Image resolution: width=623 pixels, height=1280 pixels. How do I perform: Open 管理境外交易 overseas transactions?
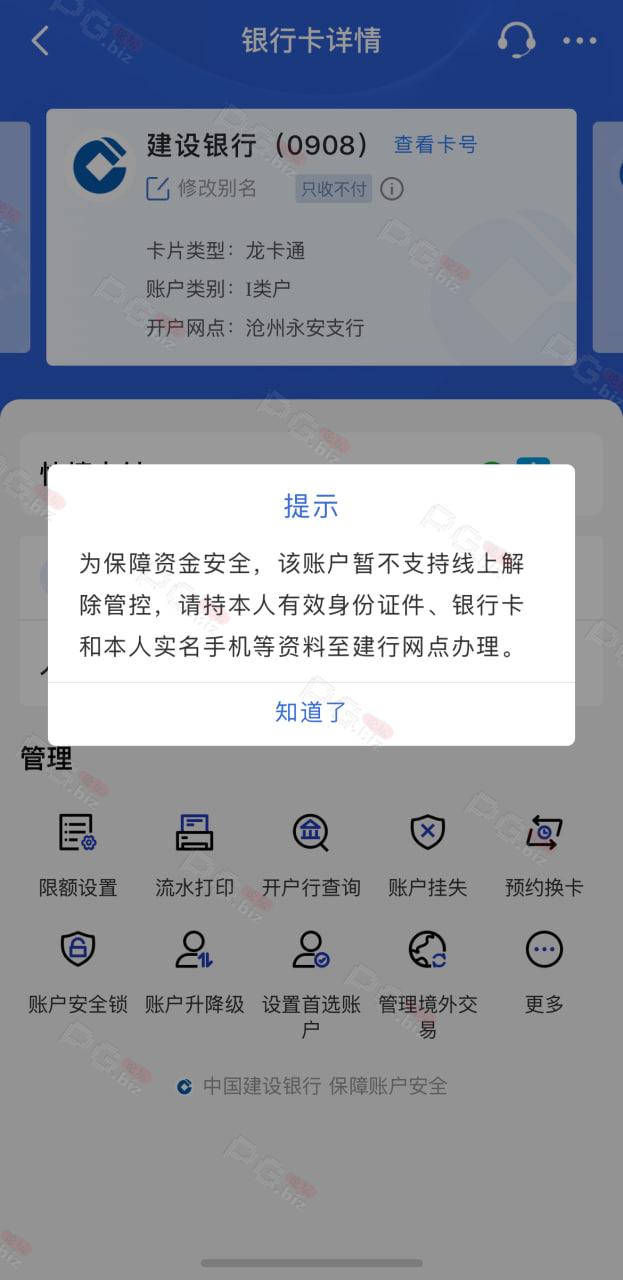427,984
